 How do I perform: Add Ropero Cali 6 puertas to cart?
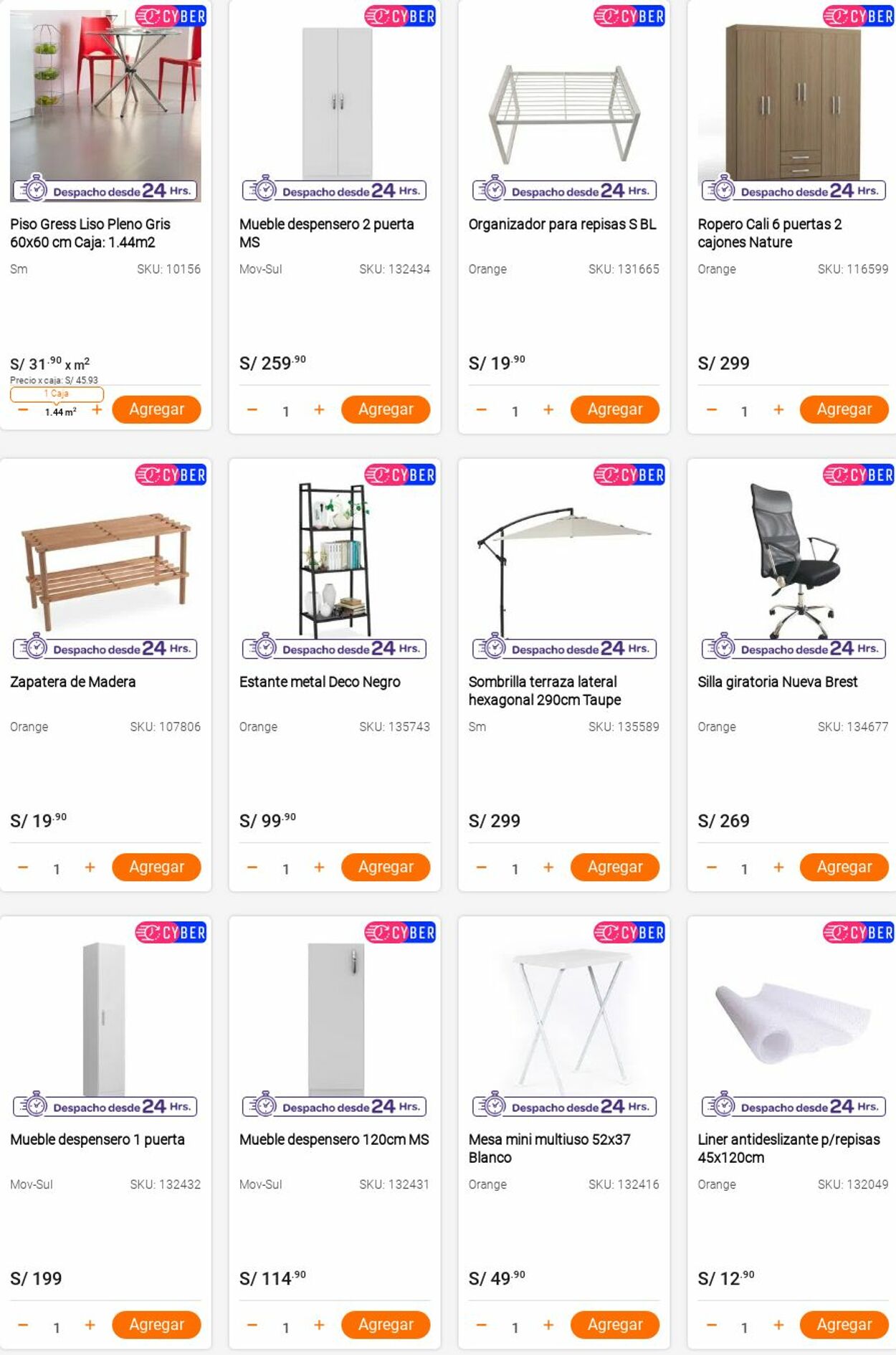[x=844, y=409]
